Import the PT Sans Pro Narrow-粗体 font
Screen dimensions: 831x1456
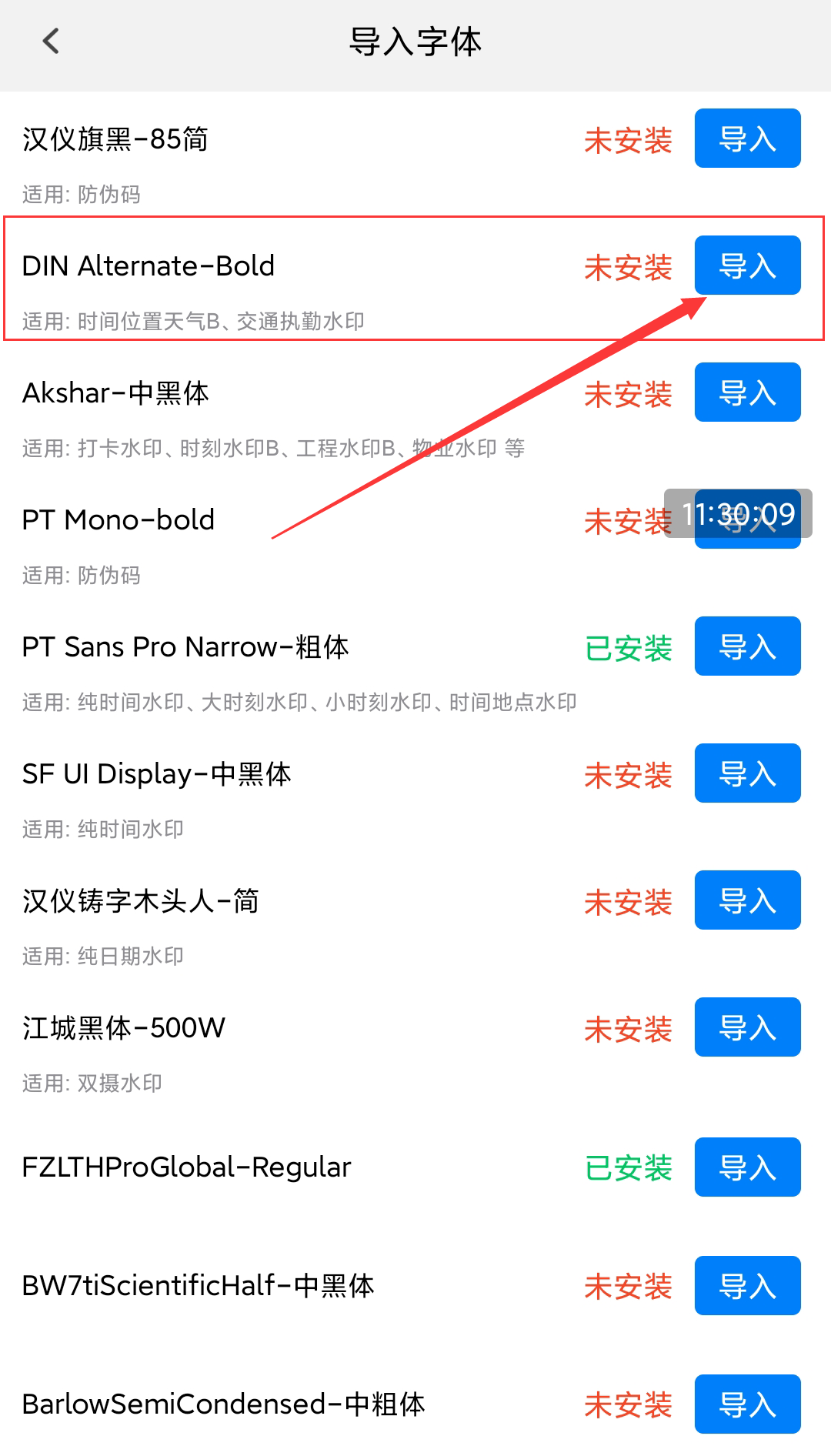pyautogui.click(x=747, y=646)
